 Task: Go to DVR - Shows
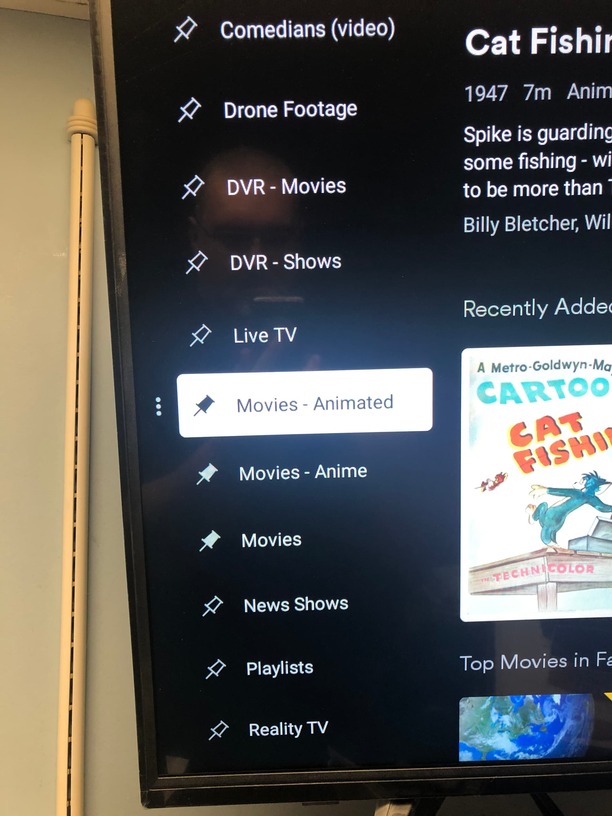tap(285, 262)
